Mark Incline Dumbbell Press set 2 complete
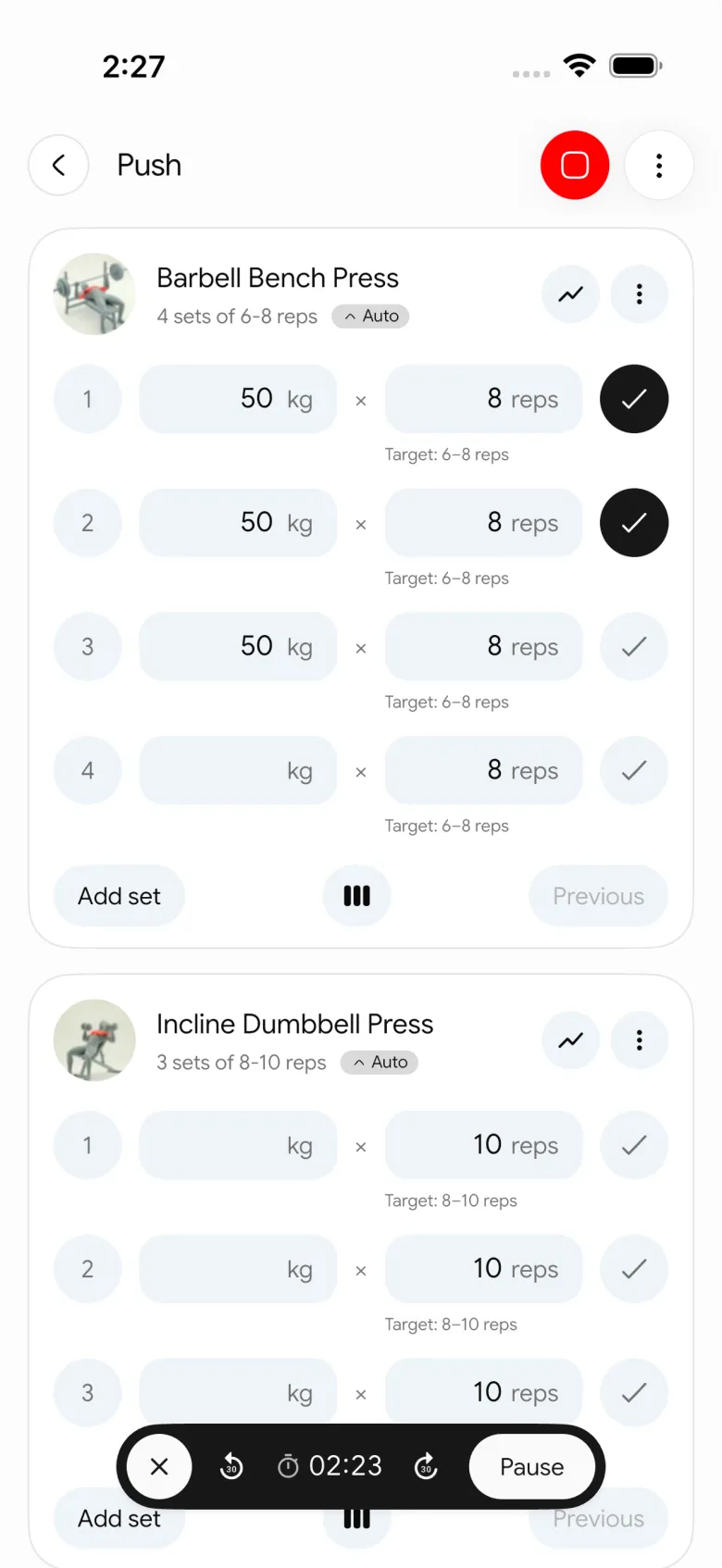Image resolution: width=722 pixels, height=1568 pixels. (x=634, y=1269)
